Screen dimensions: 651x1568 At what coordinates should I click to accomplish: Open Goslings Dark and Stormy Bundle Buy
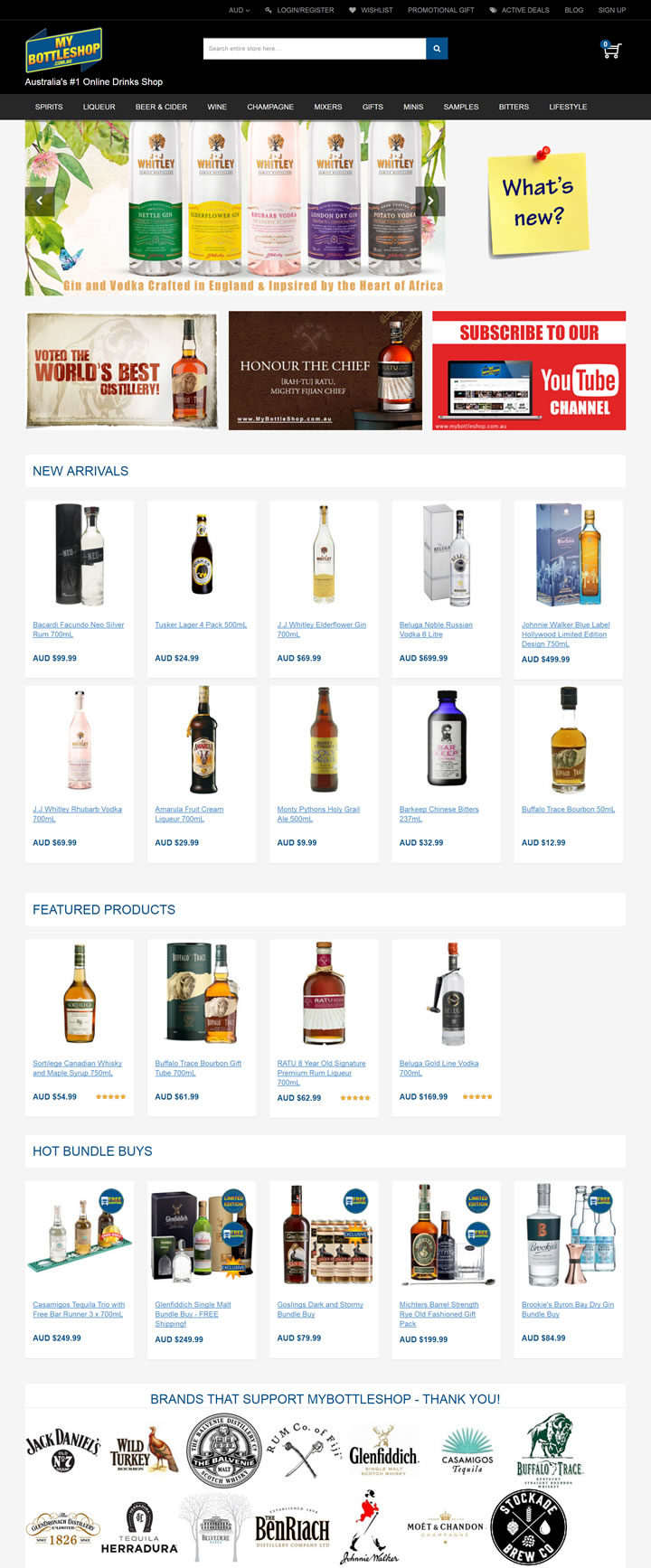pyautogui.click(x=319, y=1309)
